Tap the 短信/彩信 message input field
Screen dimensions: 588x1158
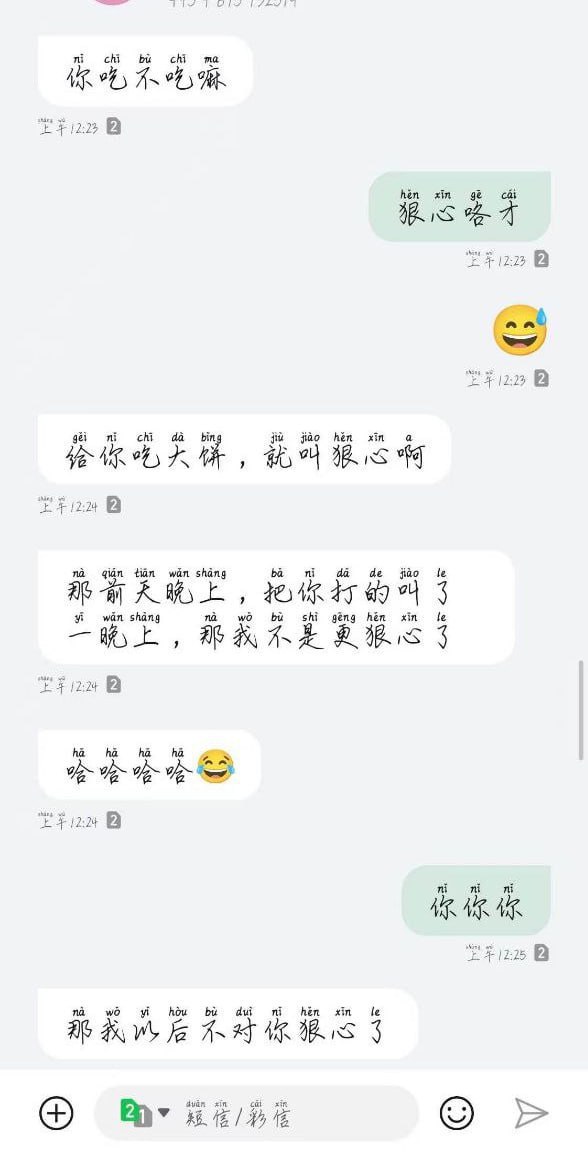256,1114
